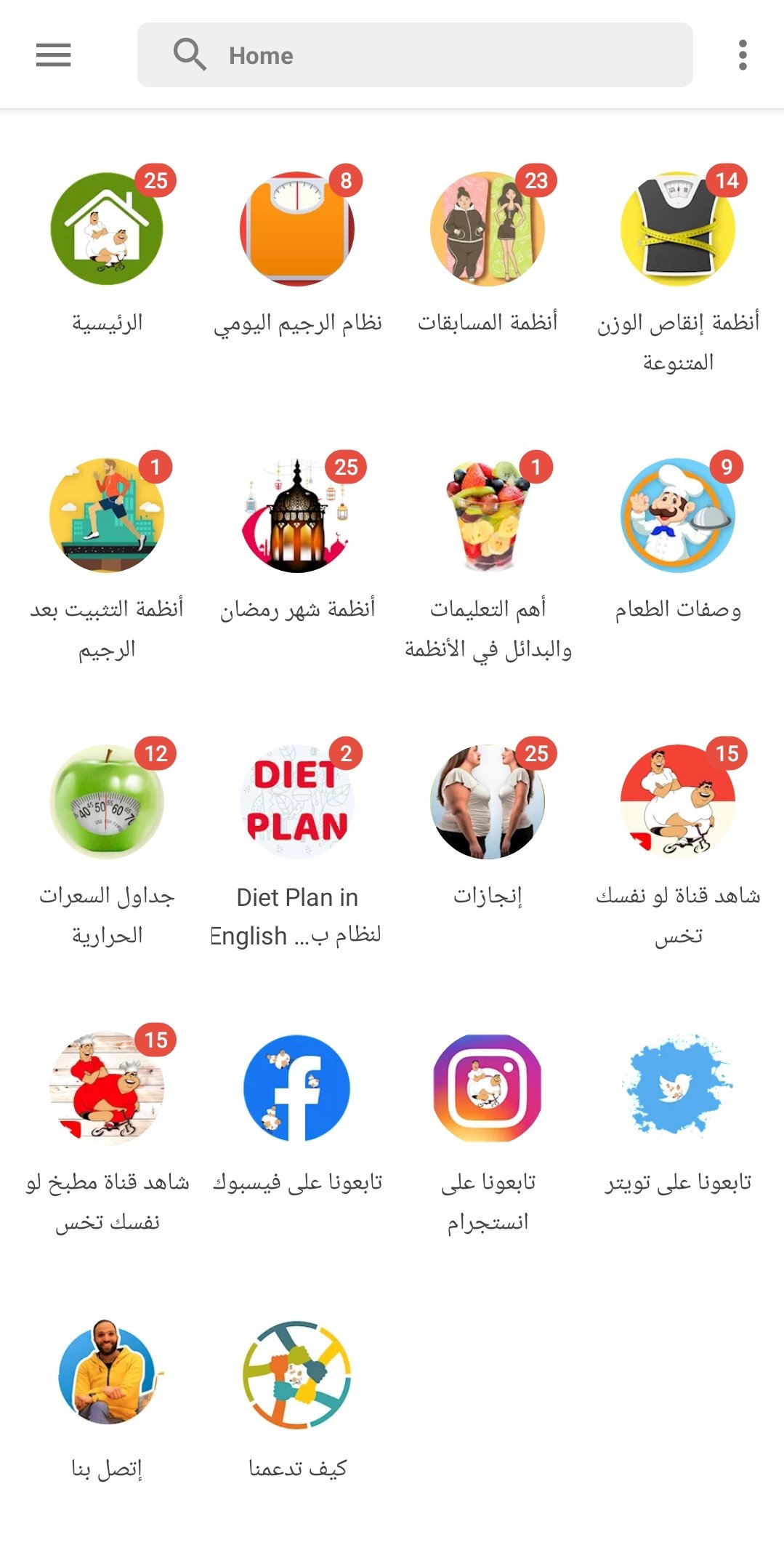
Task: Open أنظمة التثبيت بعد الرجيم
Action: 107,515
